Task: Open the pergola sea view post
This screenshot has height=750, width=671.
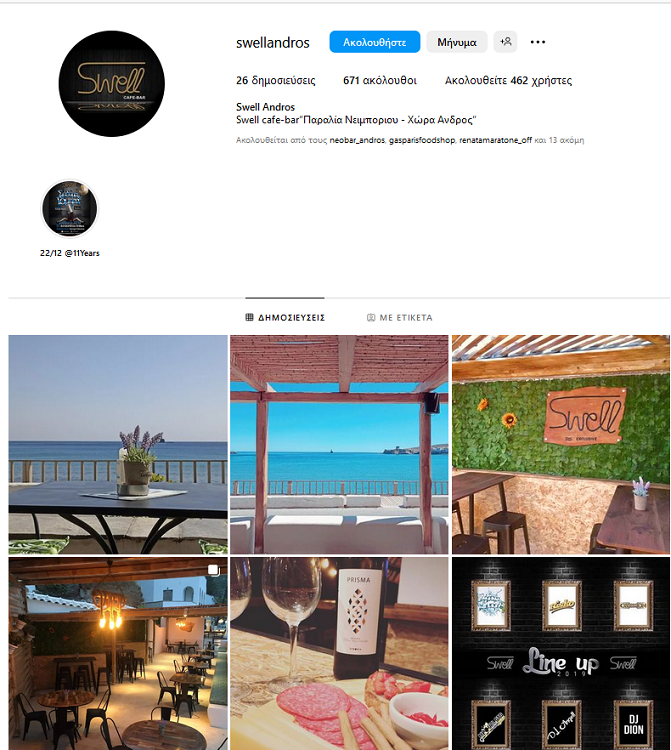Action: click(339, 444)
